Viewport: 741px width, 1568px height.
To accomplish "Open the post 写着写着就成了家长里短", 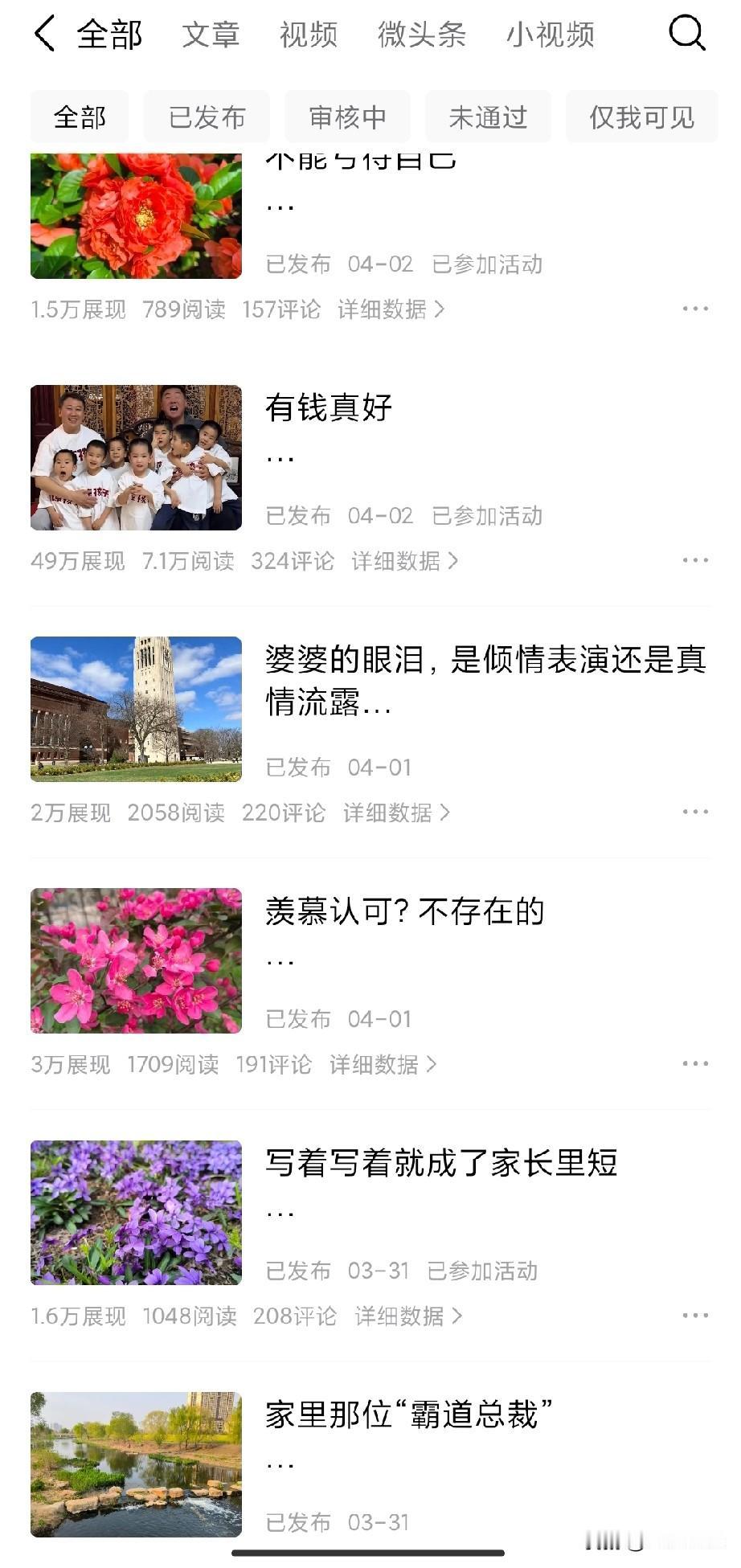I will click(x=440, y=1163).
